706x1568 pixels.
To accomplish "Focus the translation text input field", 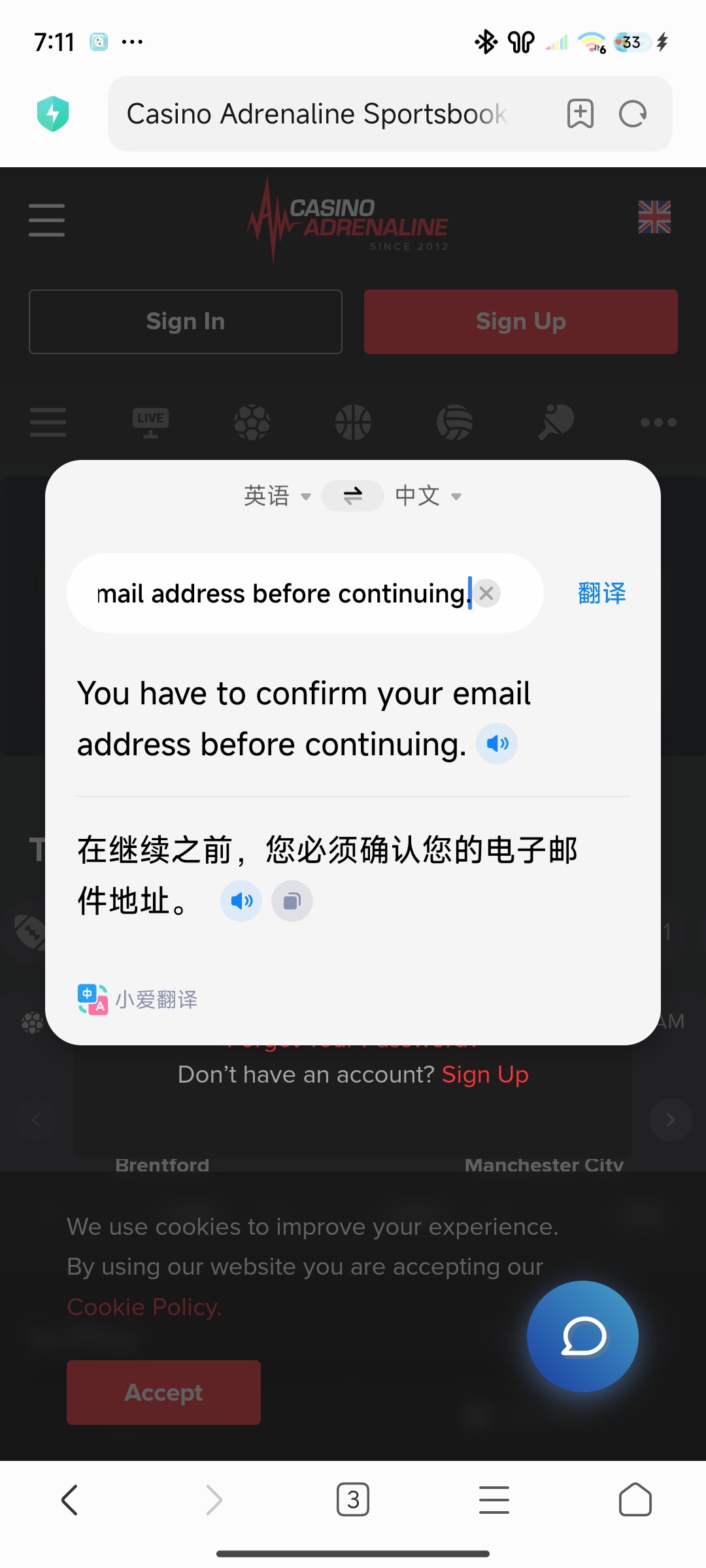I will tap(281, 593).
